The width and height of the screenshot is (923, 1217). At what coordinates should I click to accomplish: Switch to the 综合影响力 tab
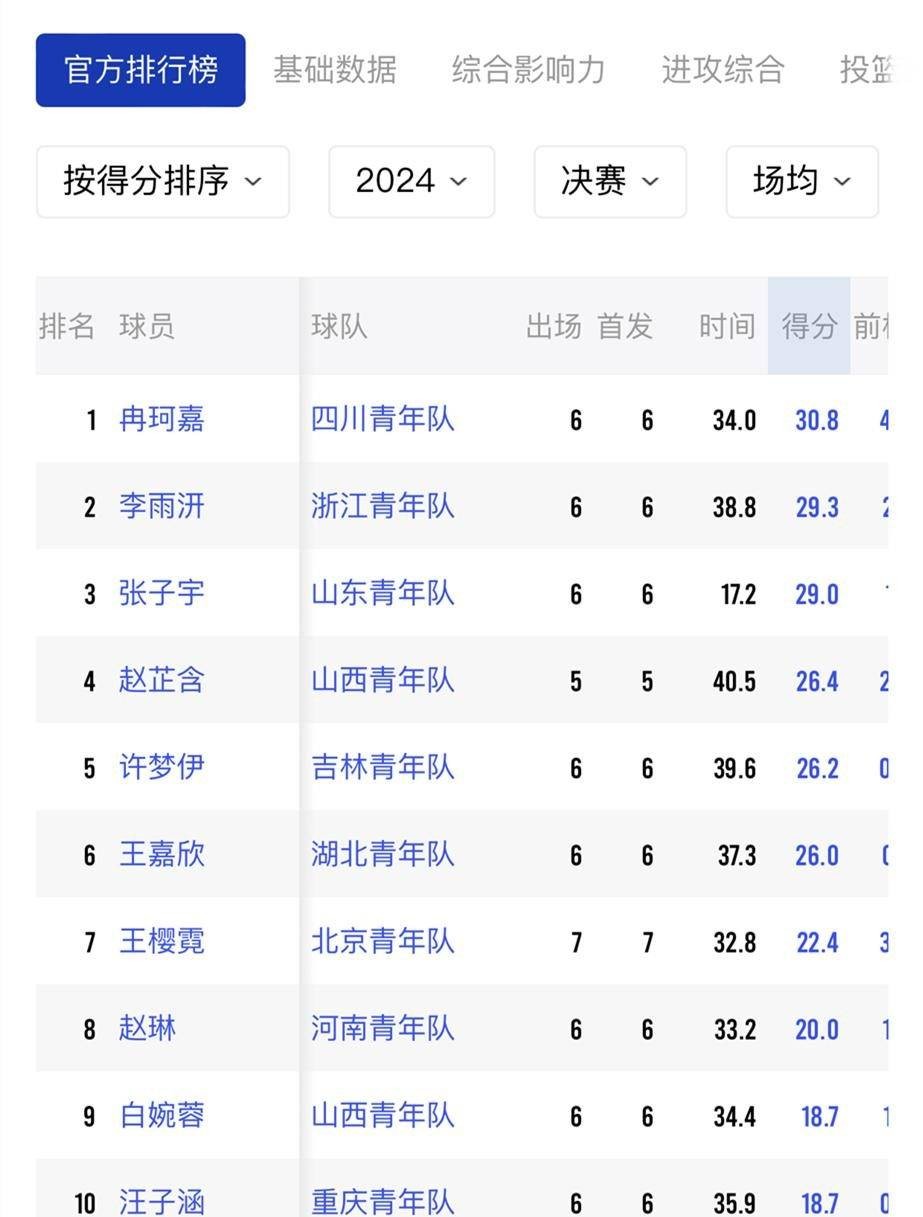pyautogui.click(x=528, y=70)
